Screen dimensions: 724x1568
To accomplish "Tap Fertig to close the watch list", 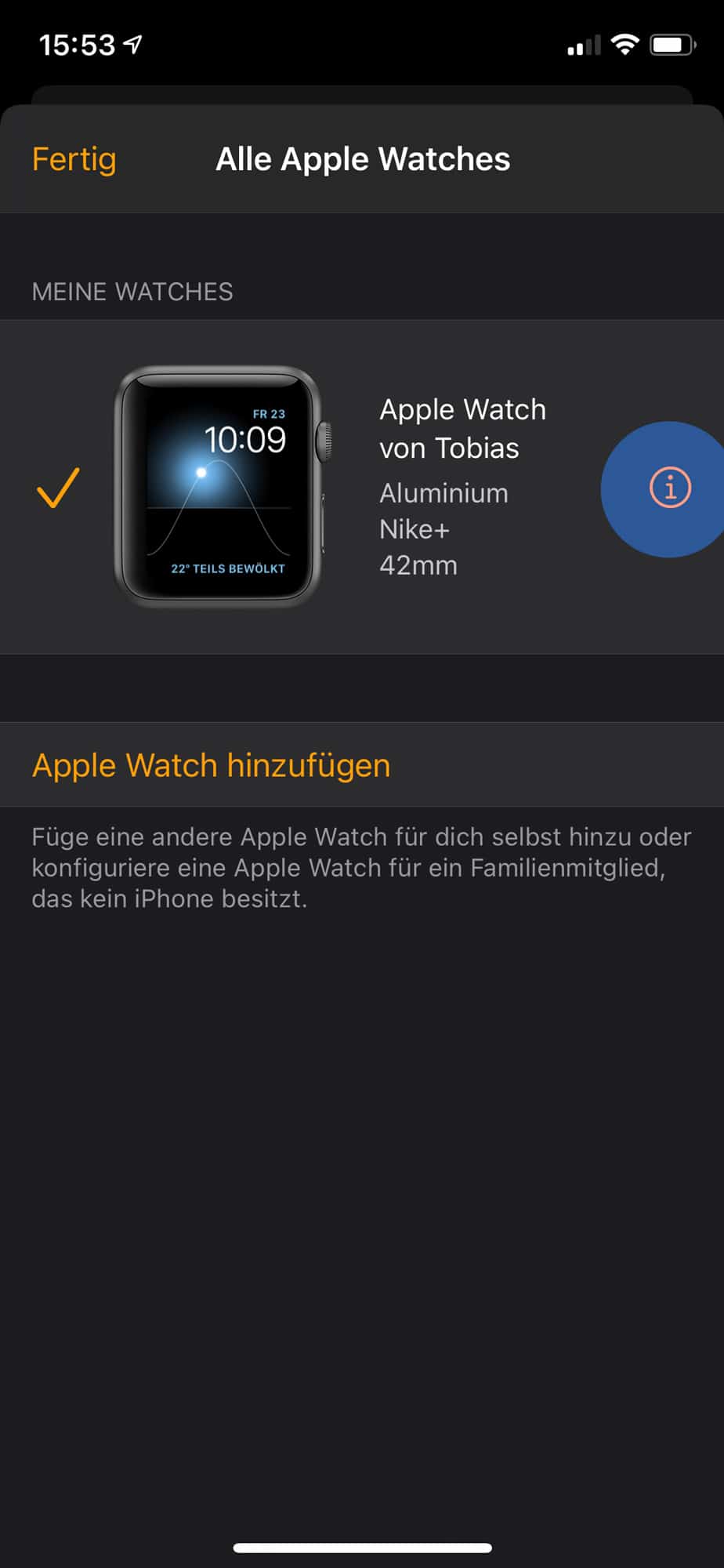I will coord(74,159).
